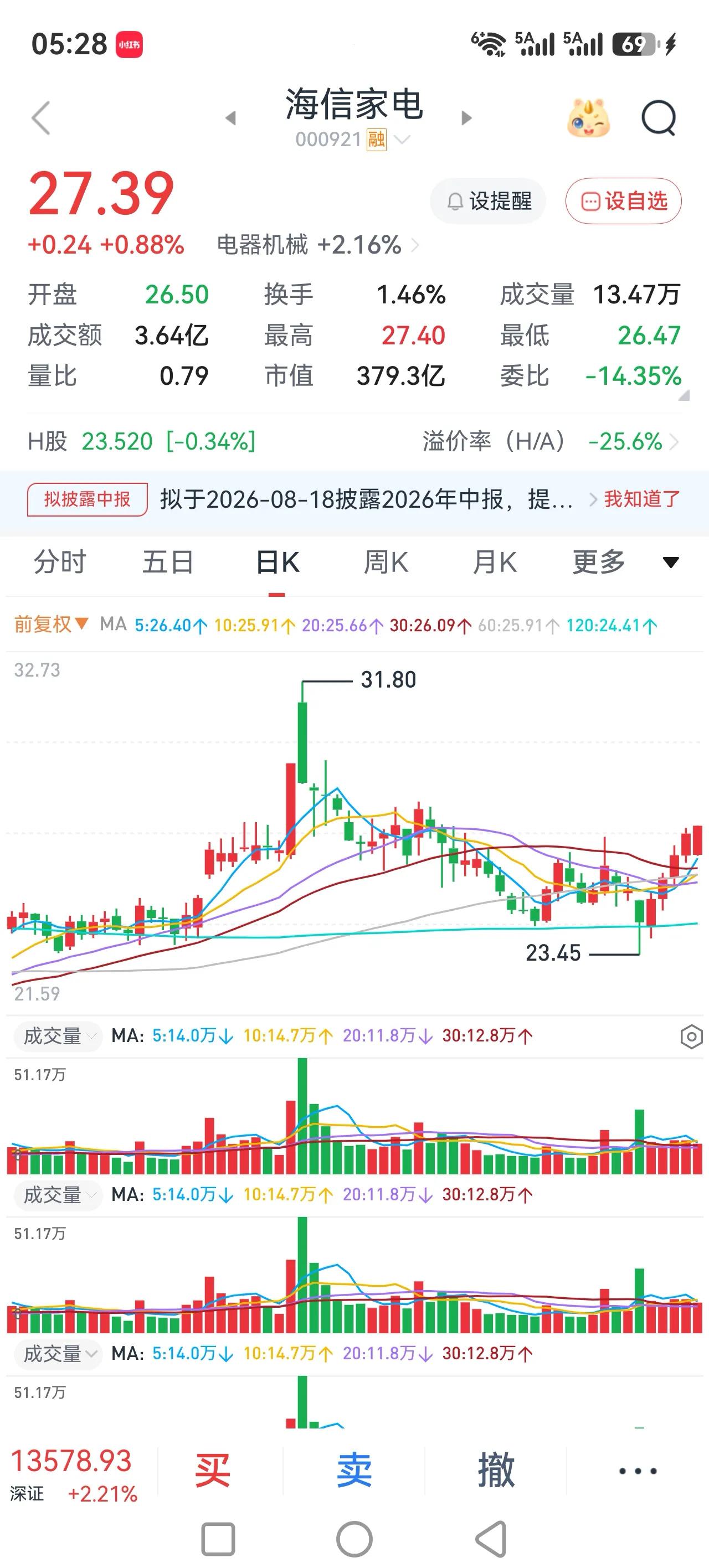The width and height of the screenshot is (709, 1568).
Task: Switch to the 五日 chart tab
Action: [x=168, y=562]
